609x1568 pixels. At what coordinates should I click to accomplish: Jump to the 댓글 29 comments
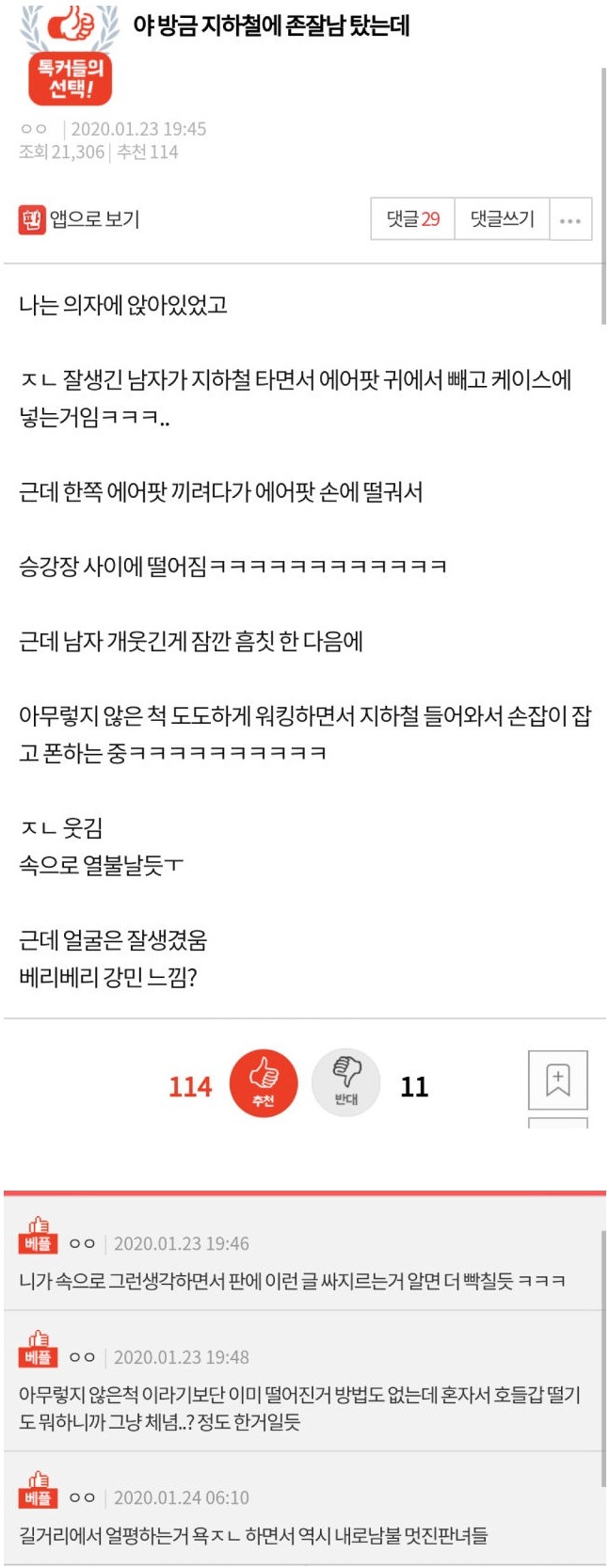[x=413, y=219]
